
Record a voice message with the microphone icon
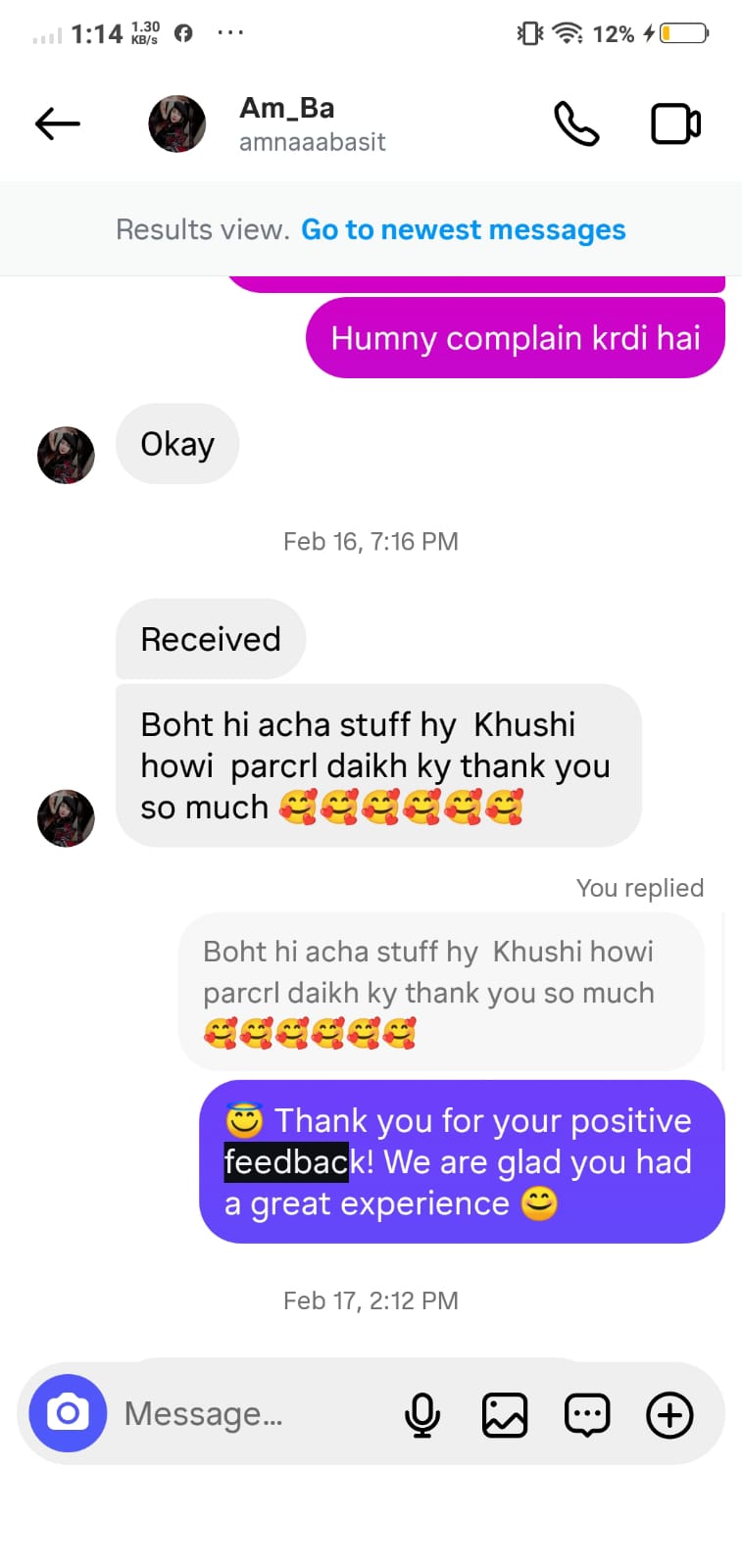coord(422,1413)
